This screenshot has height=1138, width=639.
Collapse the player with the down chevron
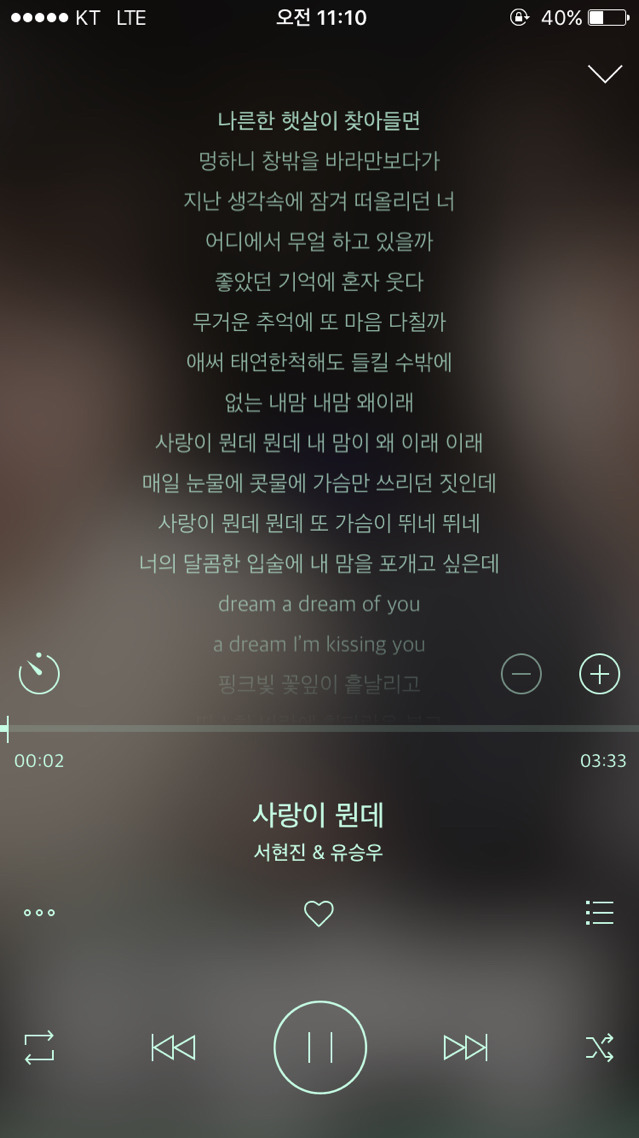(605, 74)
